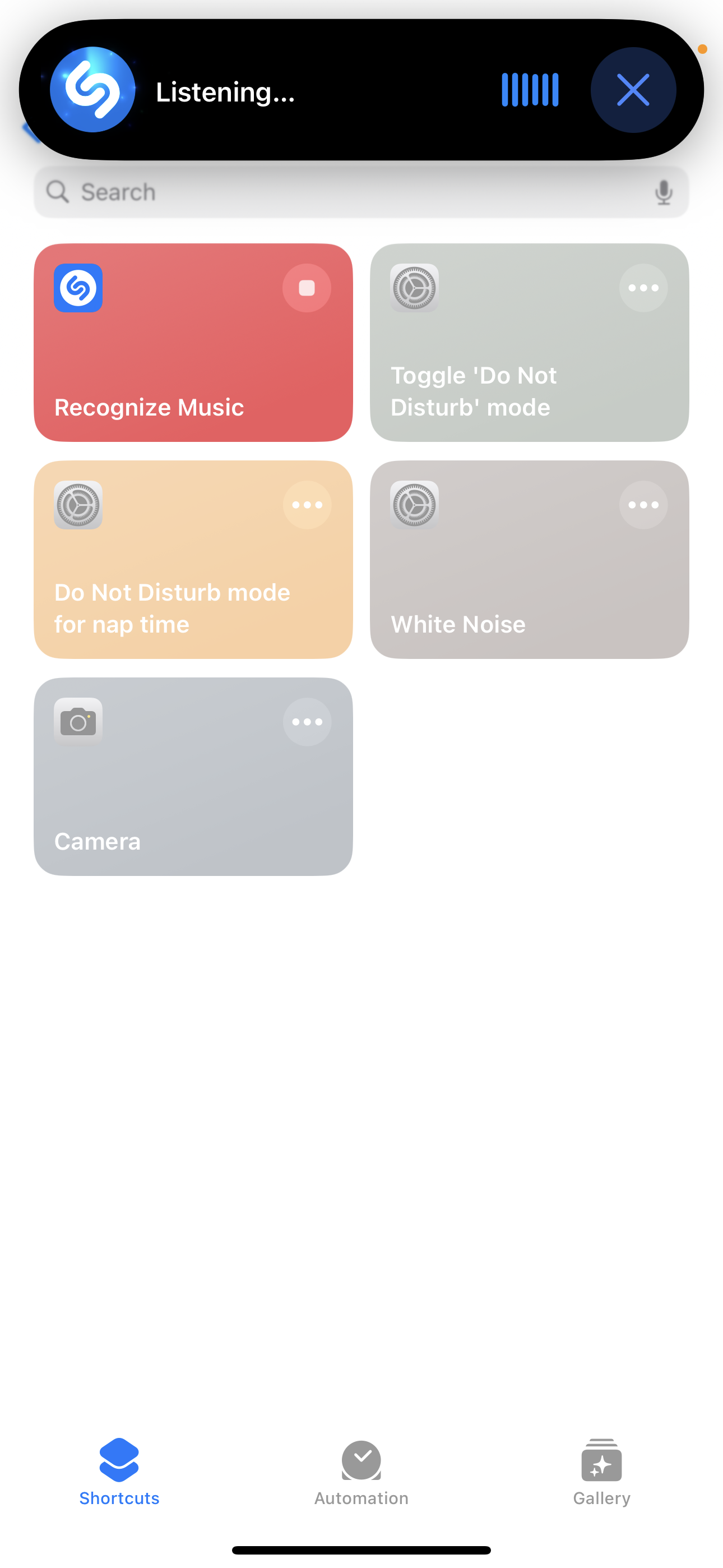Go to the Gallery tab
The width and height of the screenshot is (723, 1568).
point(601,1472)
